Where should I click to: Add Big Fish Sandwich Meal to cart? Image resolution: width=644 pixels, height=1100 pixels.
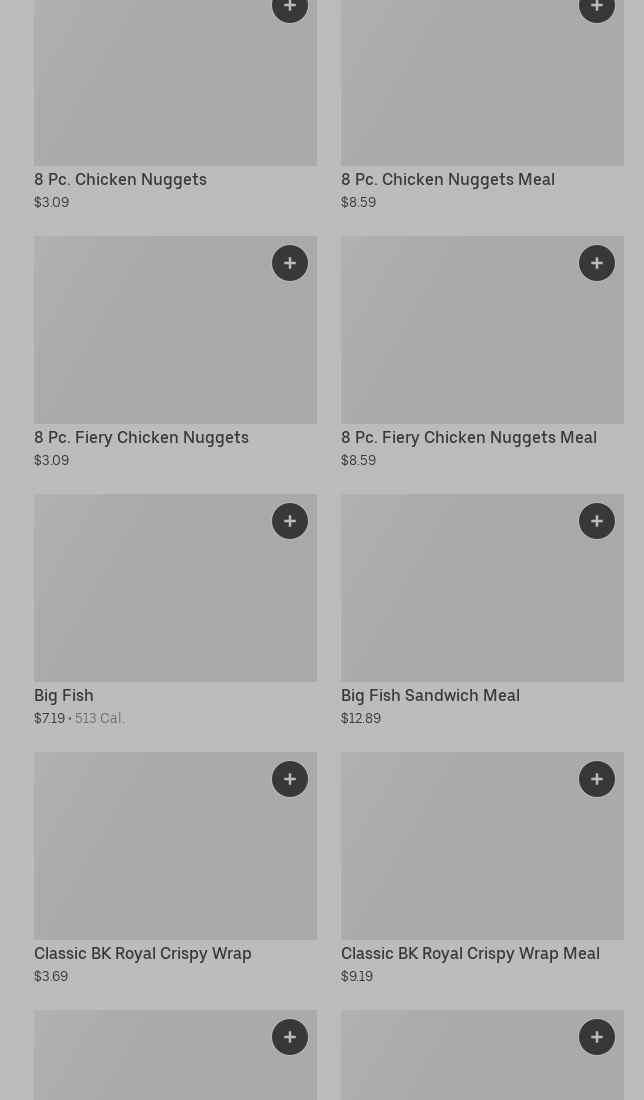click(597, 521)
